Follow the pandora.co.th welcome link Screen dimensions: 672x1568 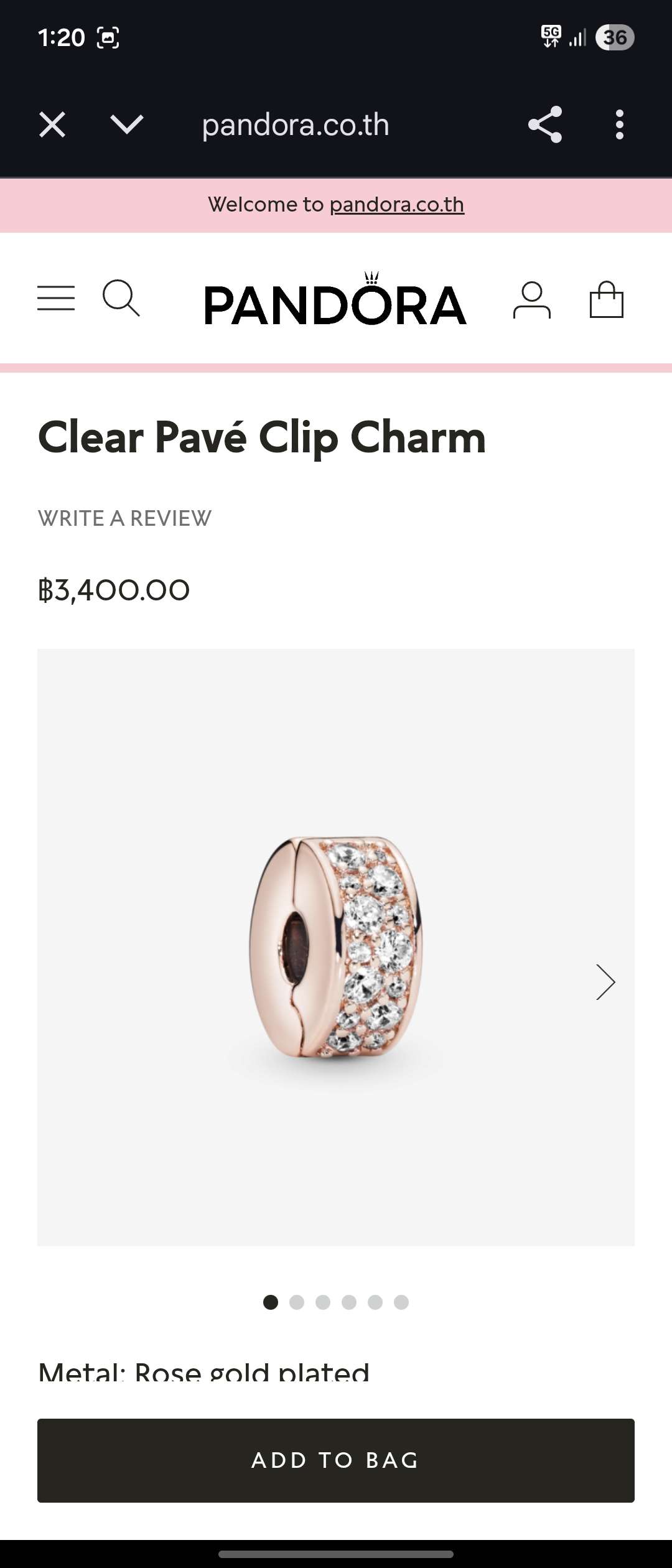tap(396, 205)
